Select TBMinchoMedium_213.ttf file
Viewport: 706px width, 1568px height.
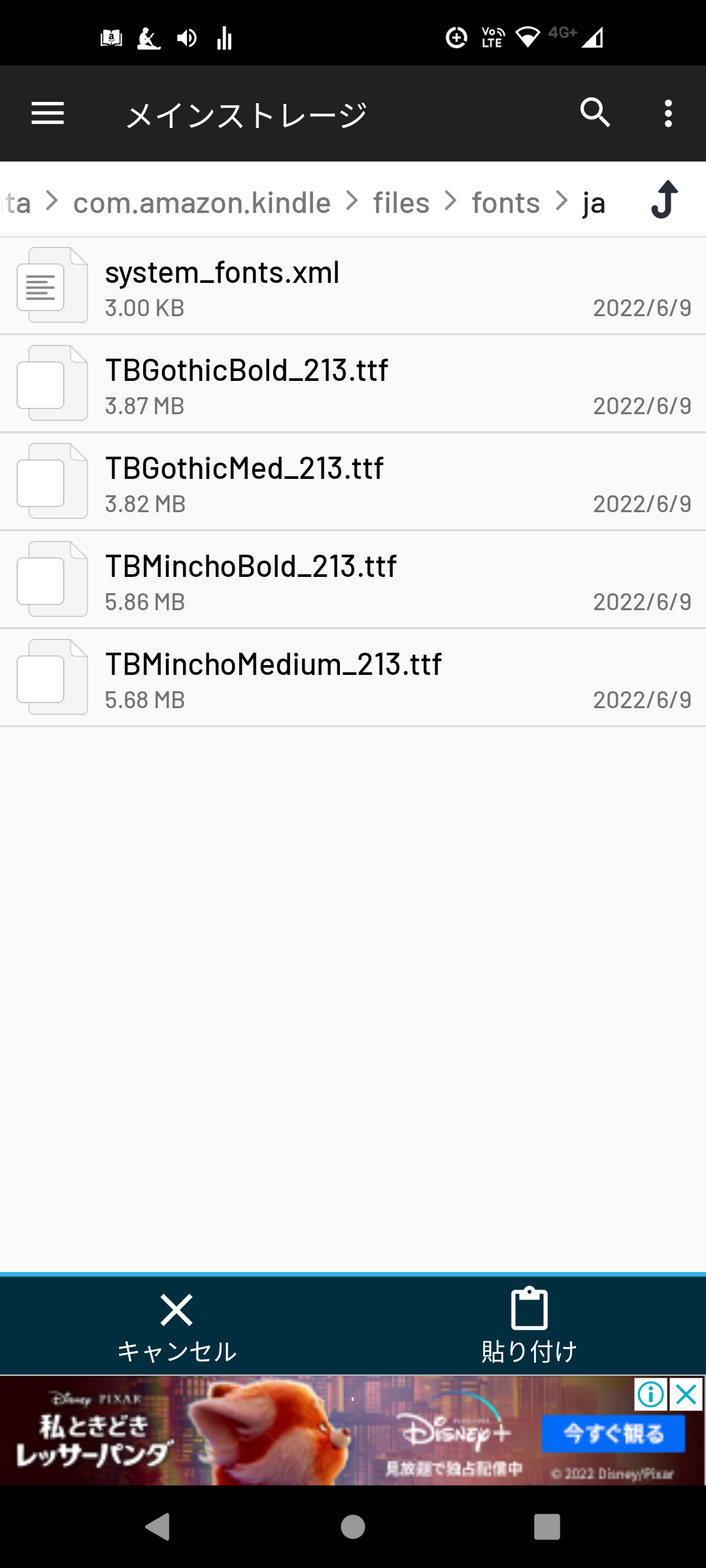[x=353, y=678]
